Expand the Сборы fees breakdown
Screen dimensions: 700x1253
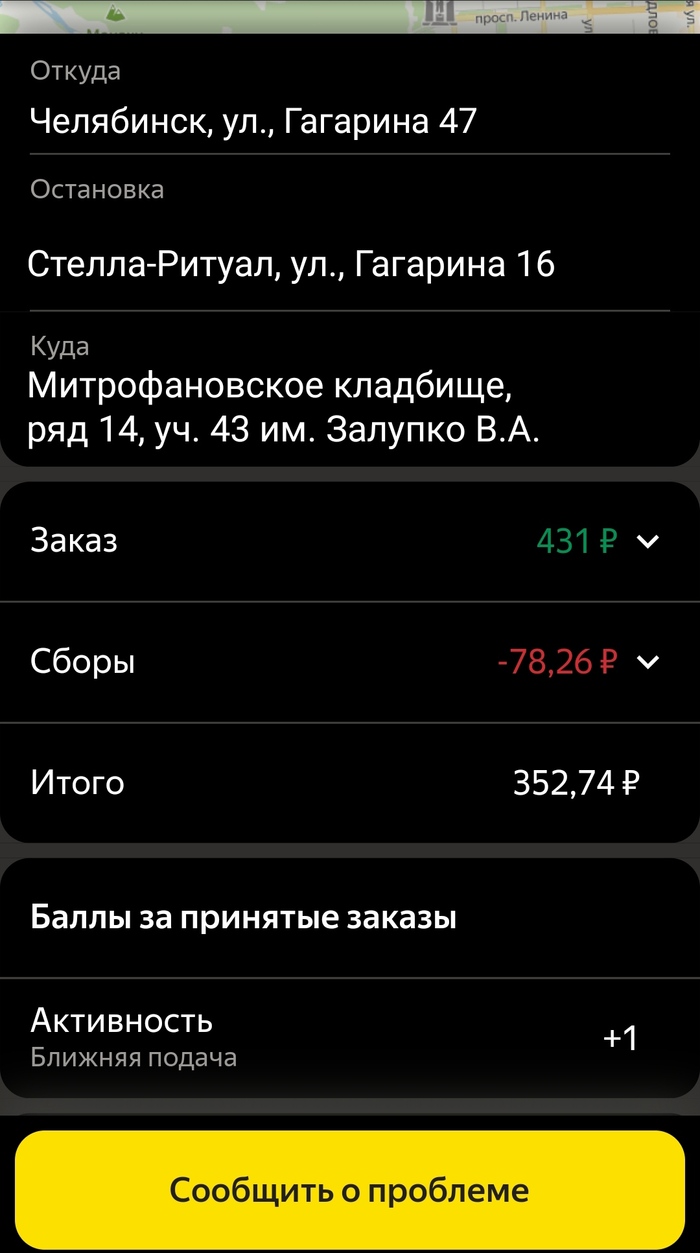(x=648, y=662)
